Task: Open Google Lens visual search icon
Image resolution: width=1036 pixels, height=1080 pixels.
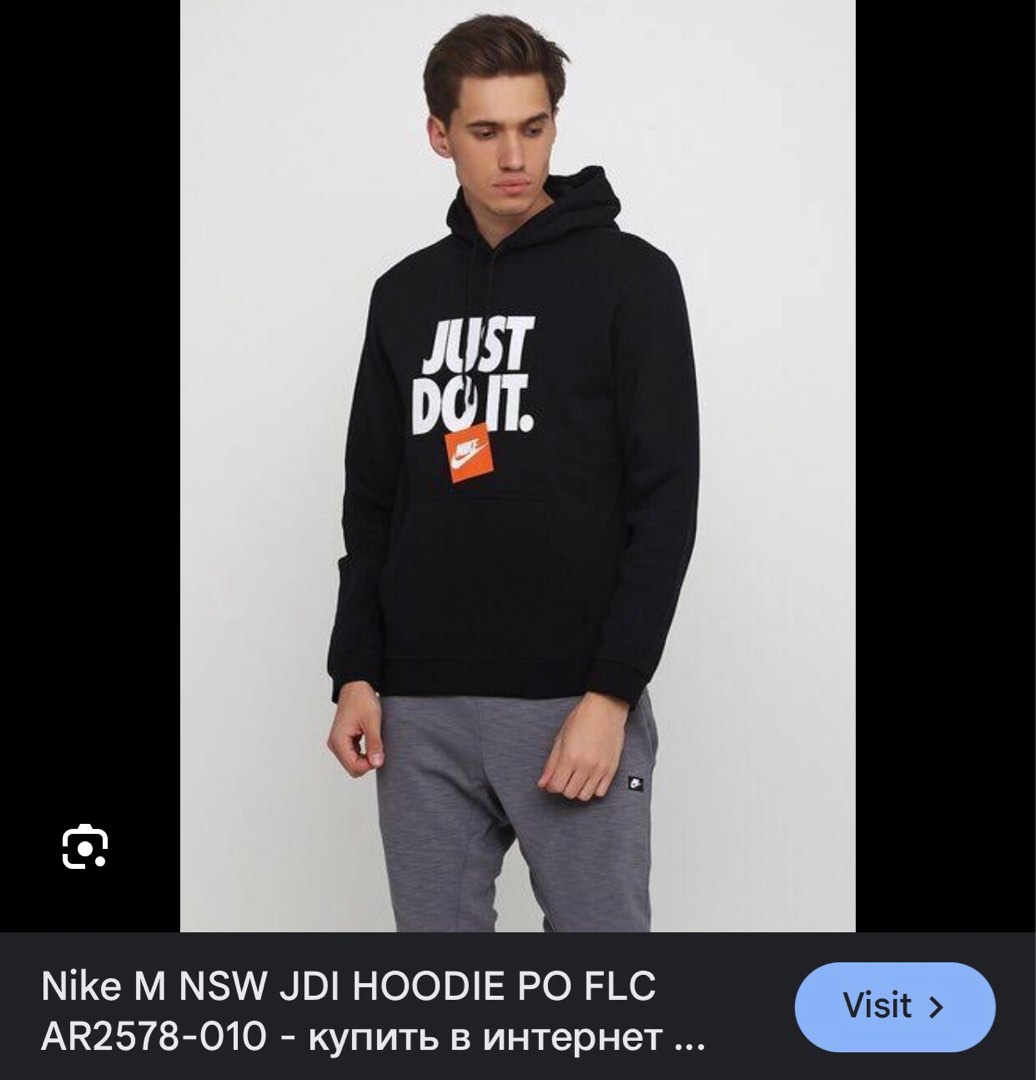Action: (x=85, y=848)
